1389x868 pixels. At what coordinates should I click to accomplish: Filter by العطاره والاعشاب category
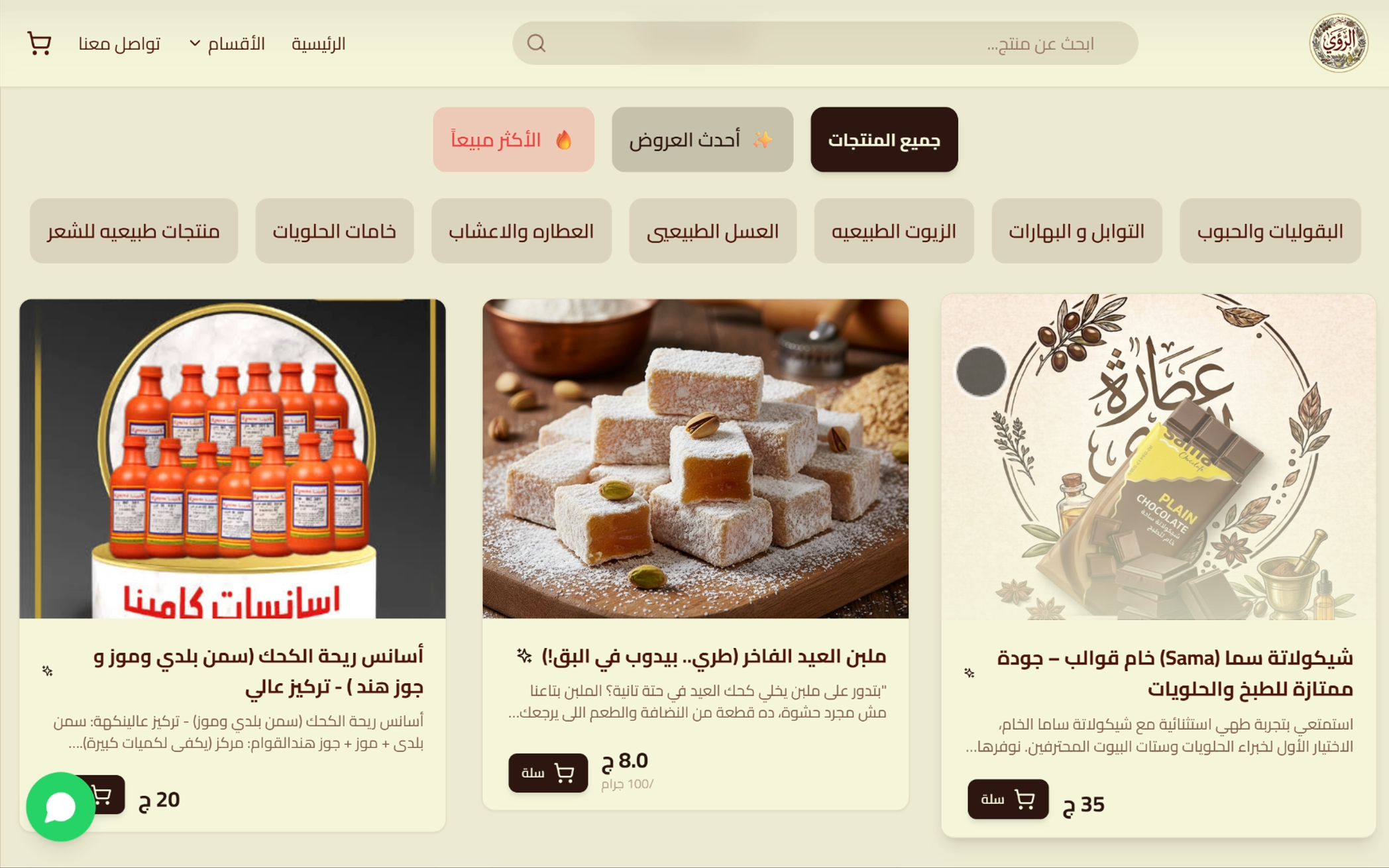tap(521, 231)
